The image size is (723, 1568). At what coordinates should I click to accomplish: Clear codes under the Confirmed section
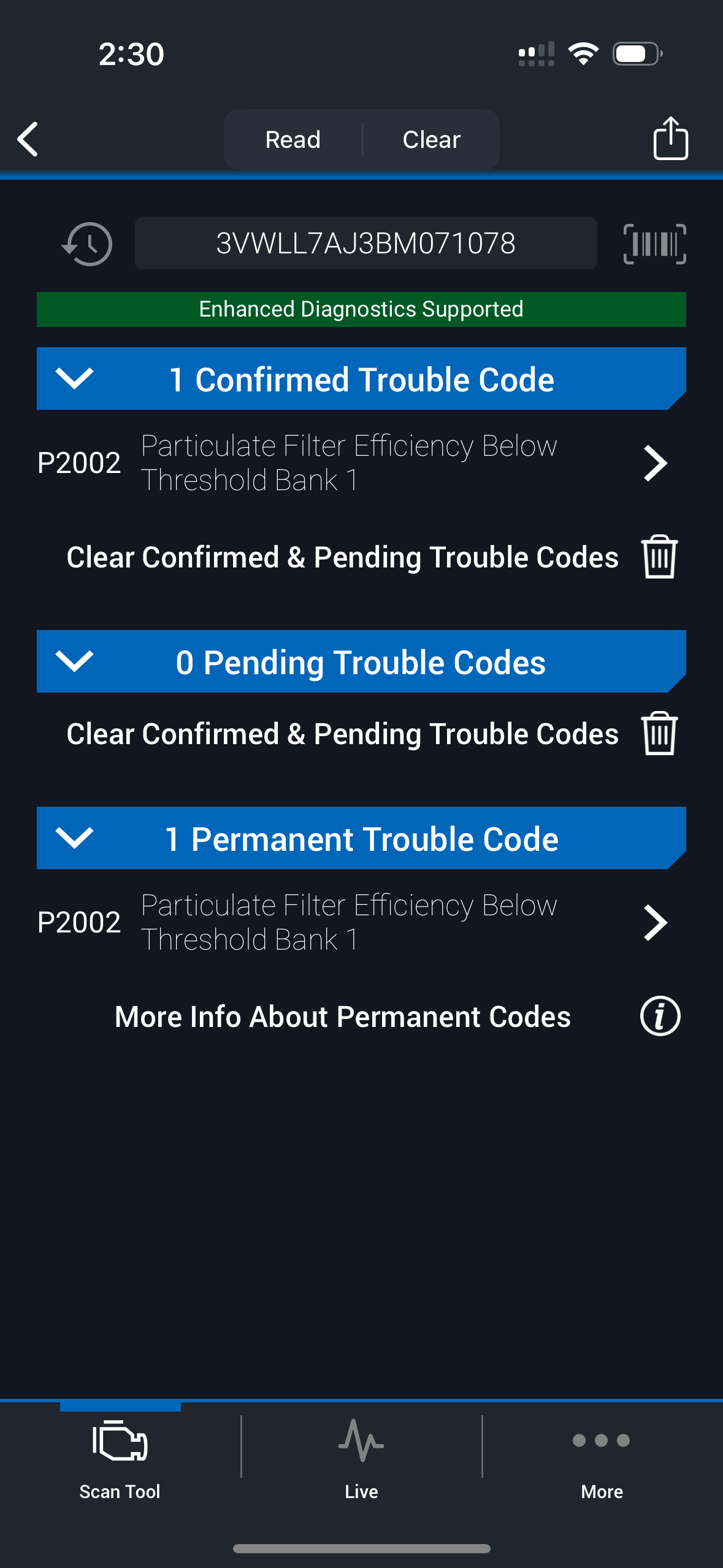659,557
